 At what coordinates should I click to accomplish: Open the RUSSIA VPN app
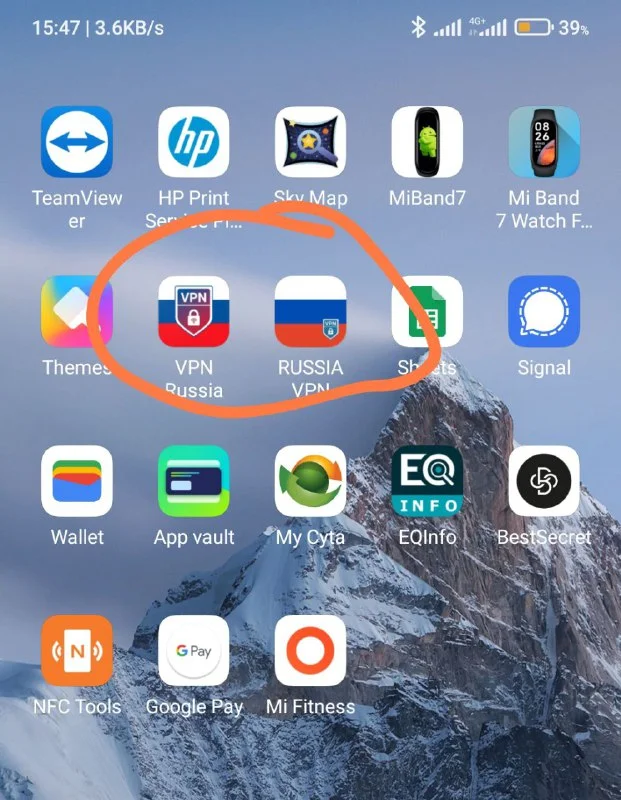click(311, 311)
